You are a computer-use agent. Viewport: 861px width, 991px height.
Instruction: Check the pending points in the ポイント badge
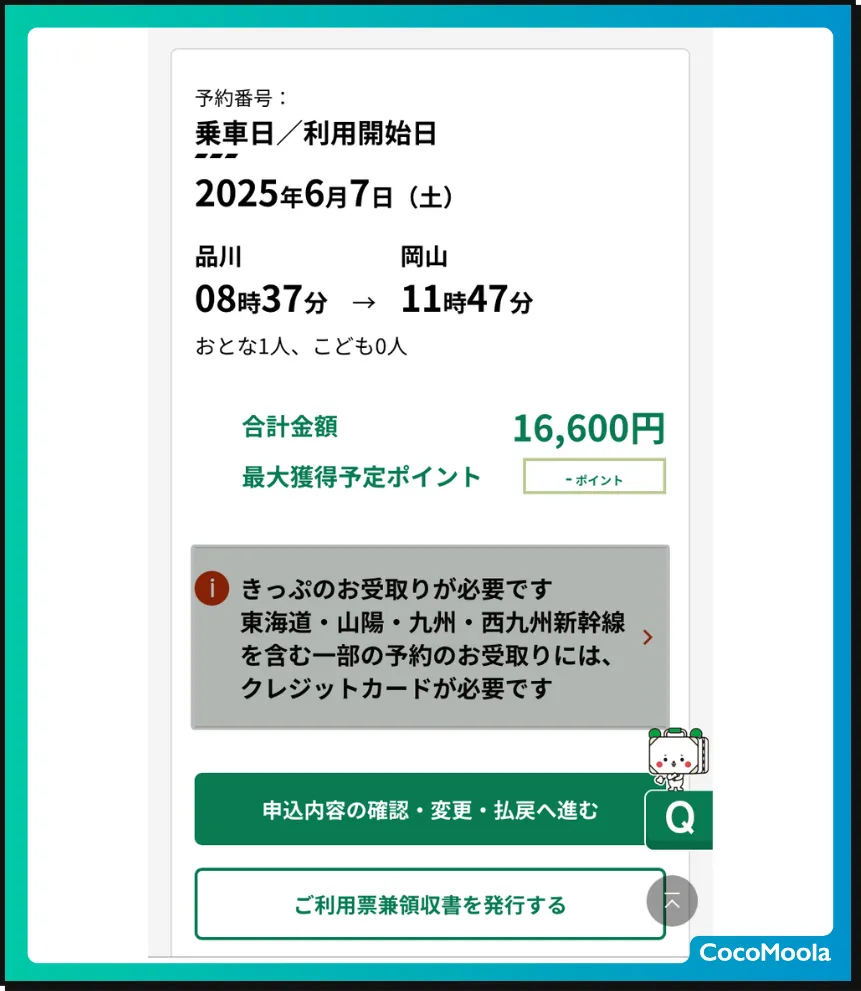coord(594,476)
